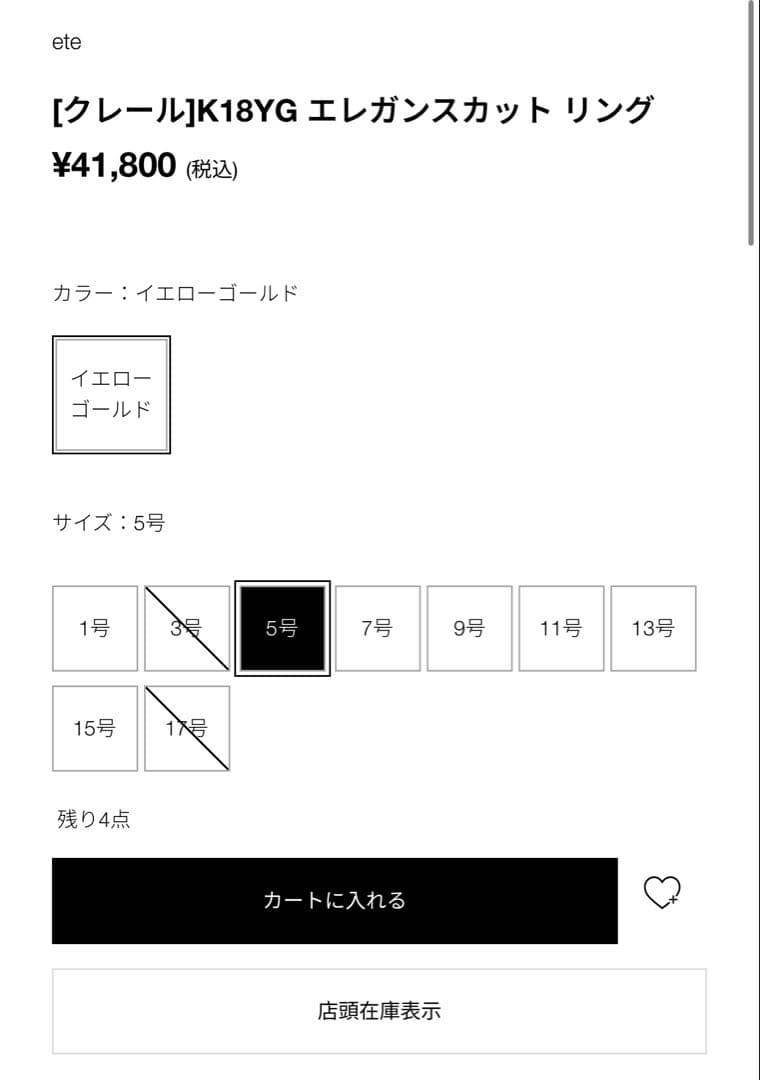The height and width of the screenshot is (1080, 760).
Task: Select the イエローゴールド color swatch
Action: 110,394
